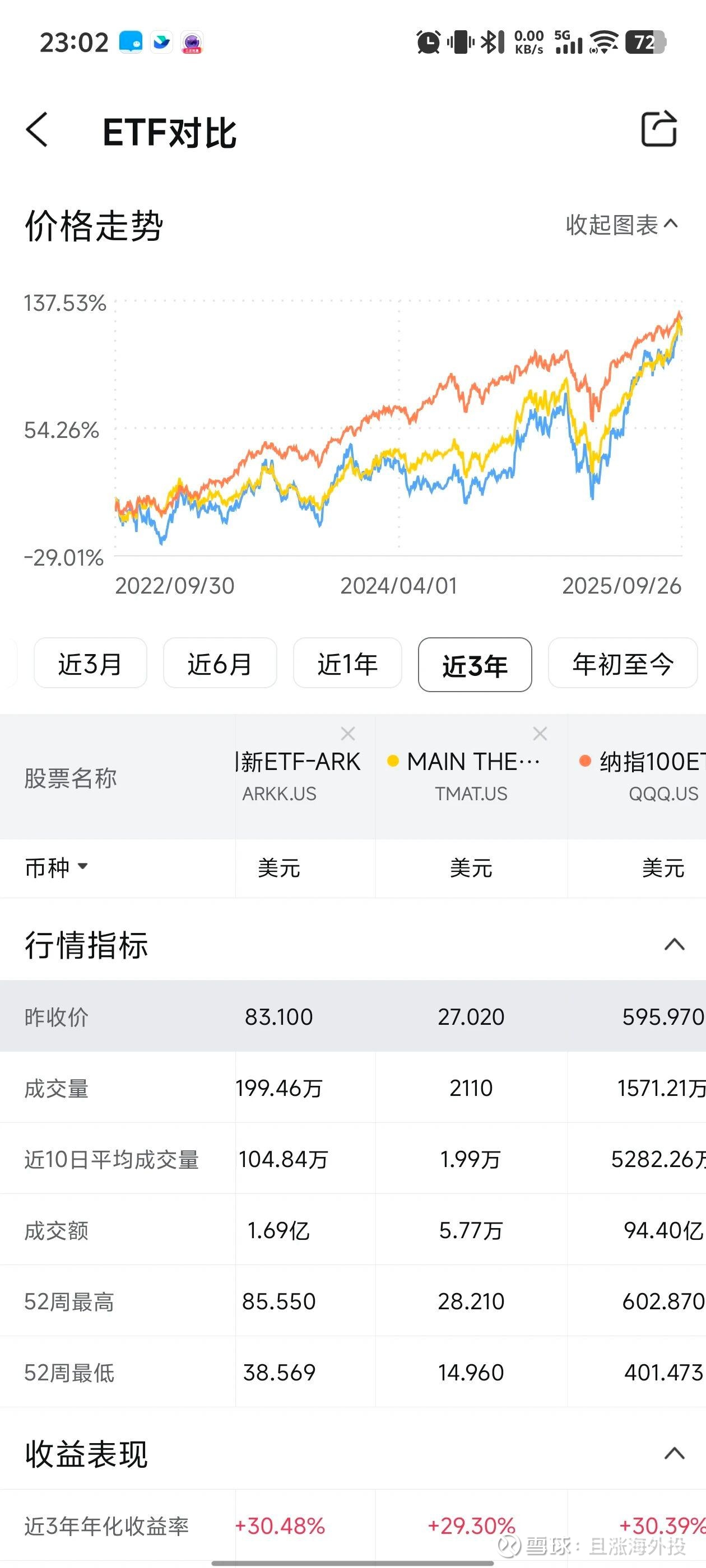Tap the yellow legend dot next to MAIN THE
Image resolution: width=706 pixels, height=1568 pixels.
(x=392, y=762)
